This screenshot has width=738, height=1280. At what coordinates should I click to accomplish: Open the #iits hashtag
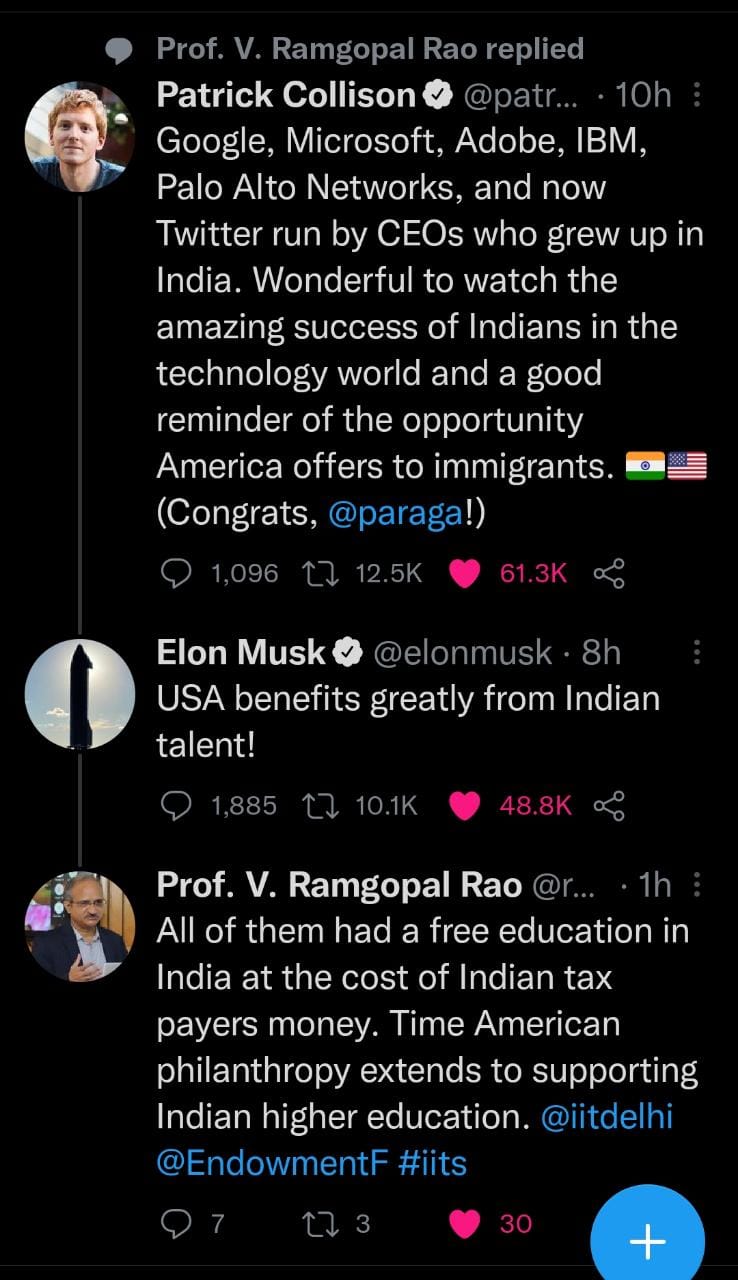[x=432, y=1163]
